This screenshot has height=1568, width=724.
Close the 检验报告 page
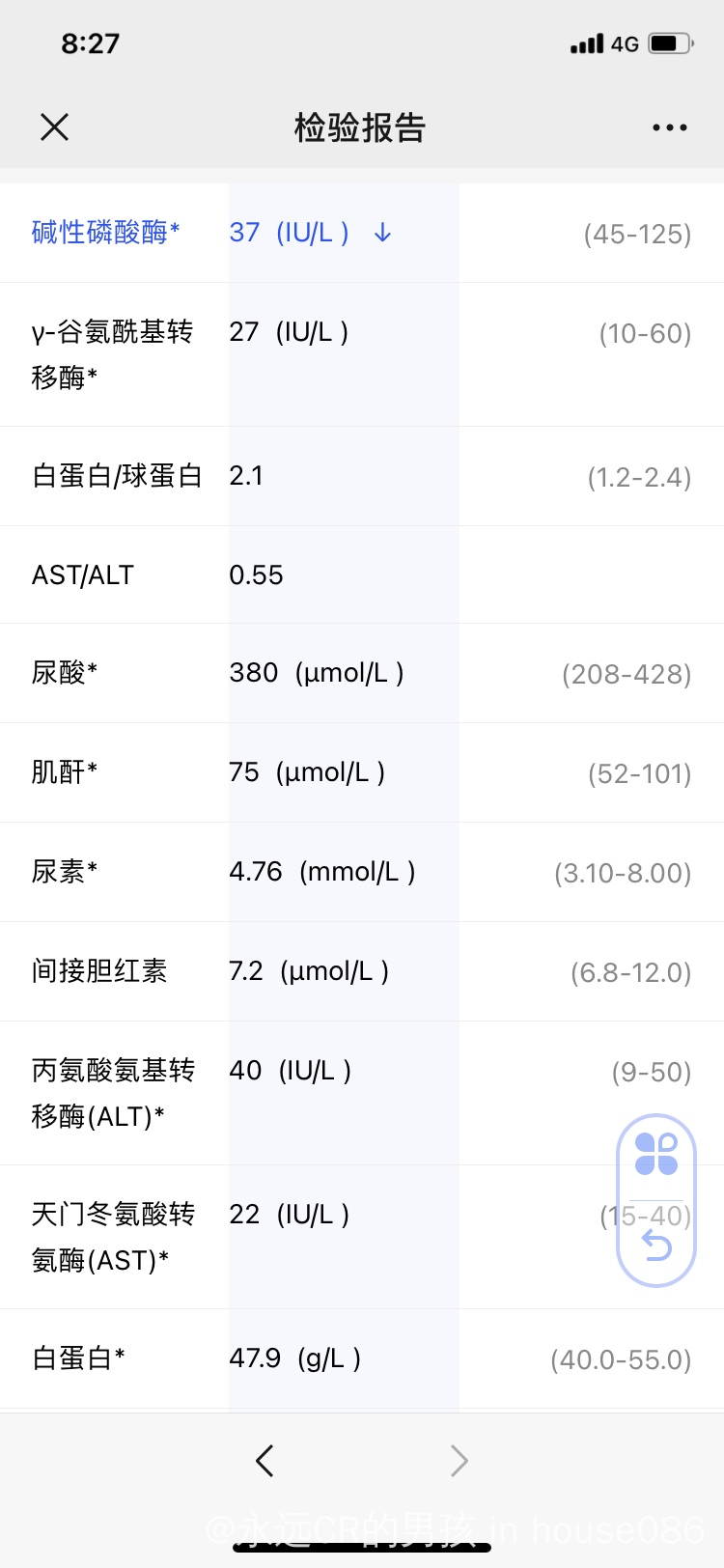click(x=55, y=126)
